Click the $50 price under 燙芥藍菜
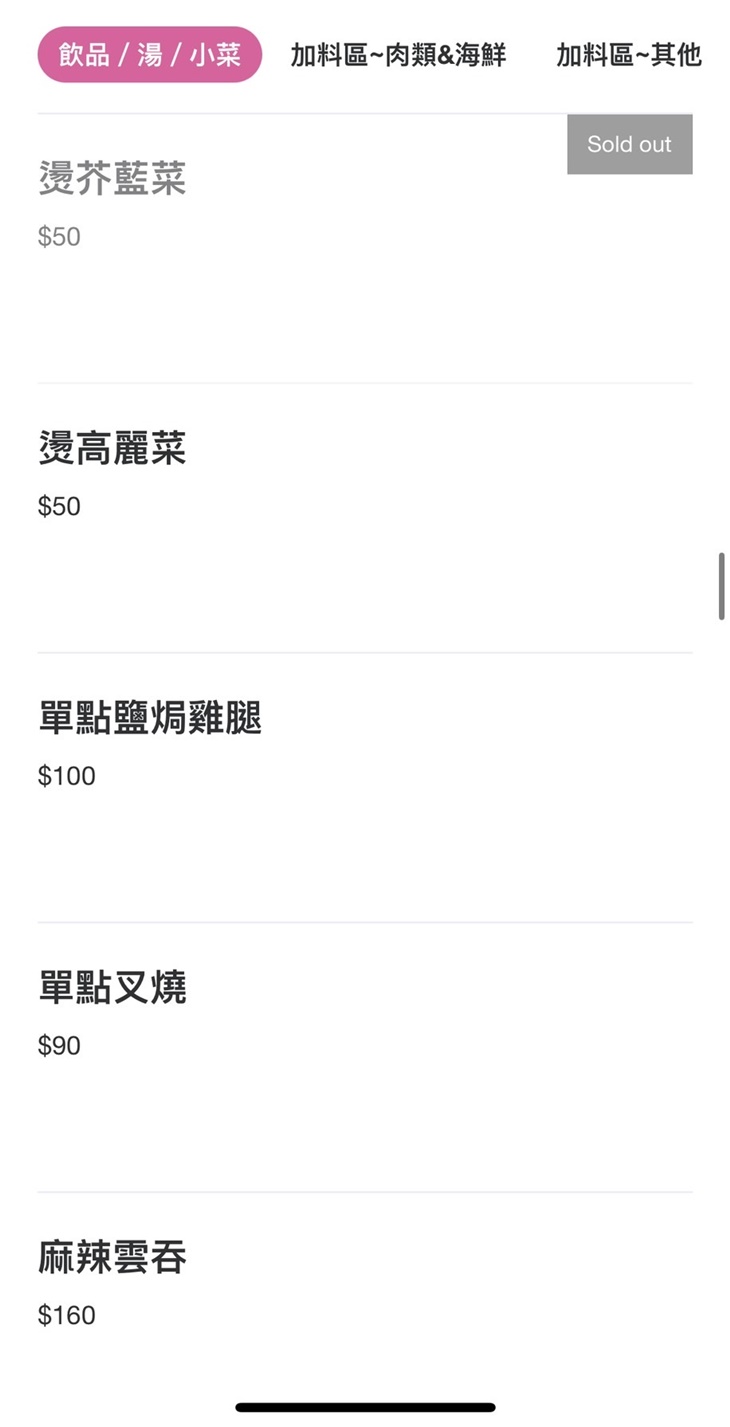730x1427 pixels. [x=59, y=236]
